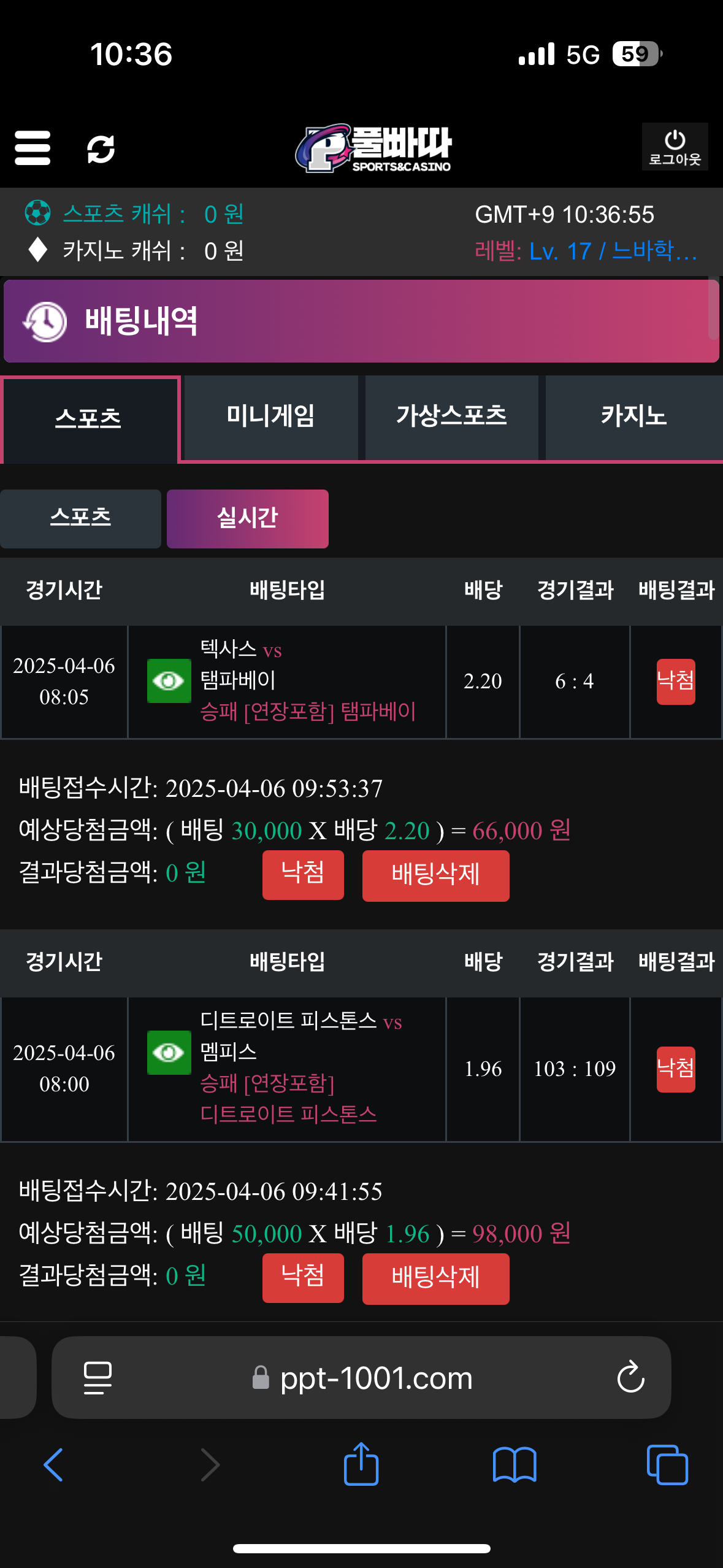The height and width of the screenshot is (1568, 723).
Task: Open the hamburger menu
Action: (33, 148)
